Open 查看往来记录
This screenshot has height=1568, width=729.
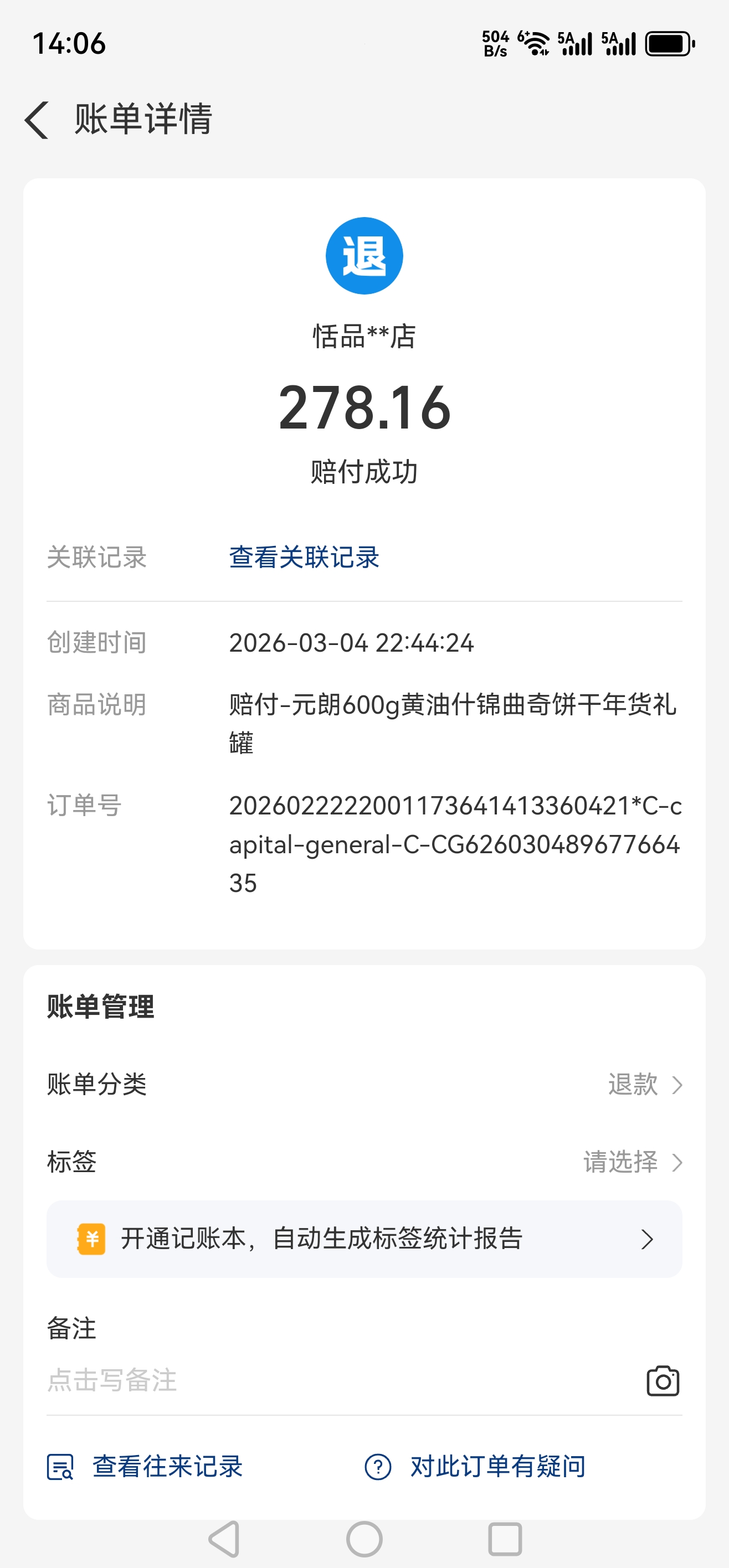[x=146, y=1466]
